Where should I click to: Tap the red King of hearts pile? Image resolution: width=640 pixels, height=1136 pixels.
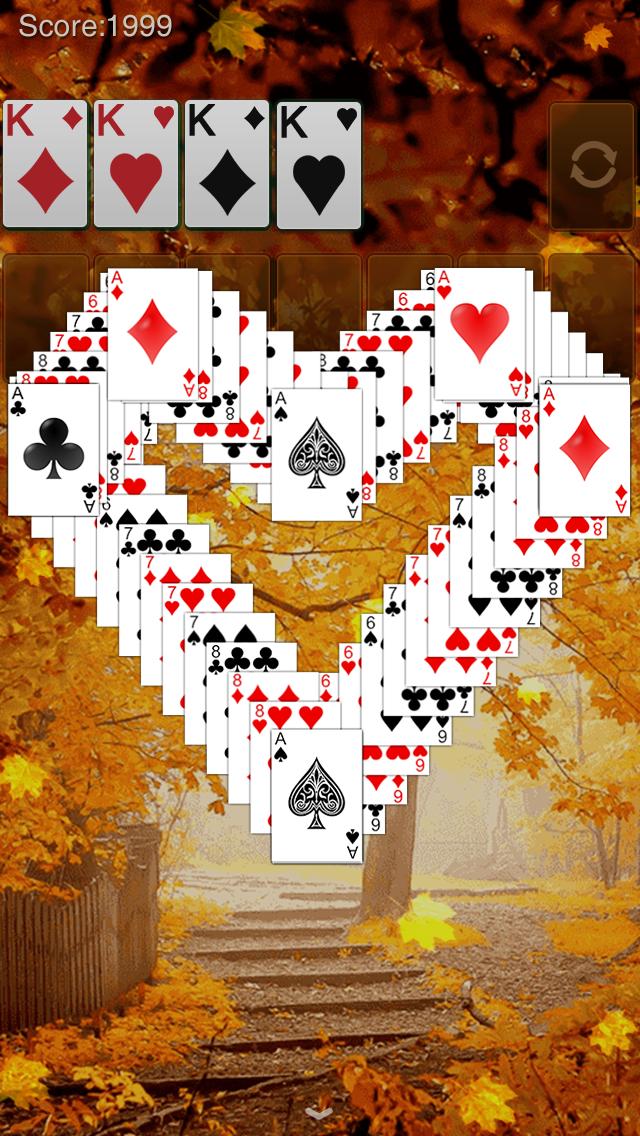coord(136,165)
